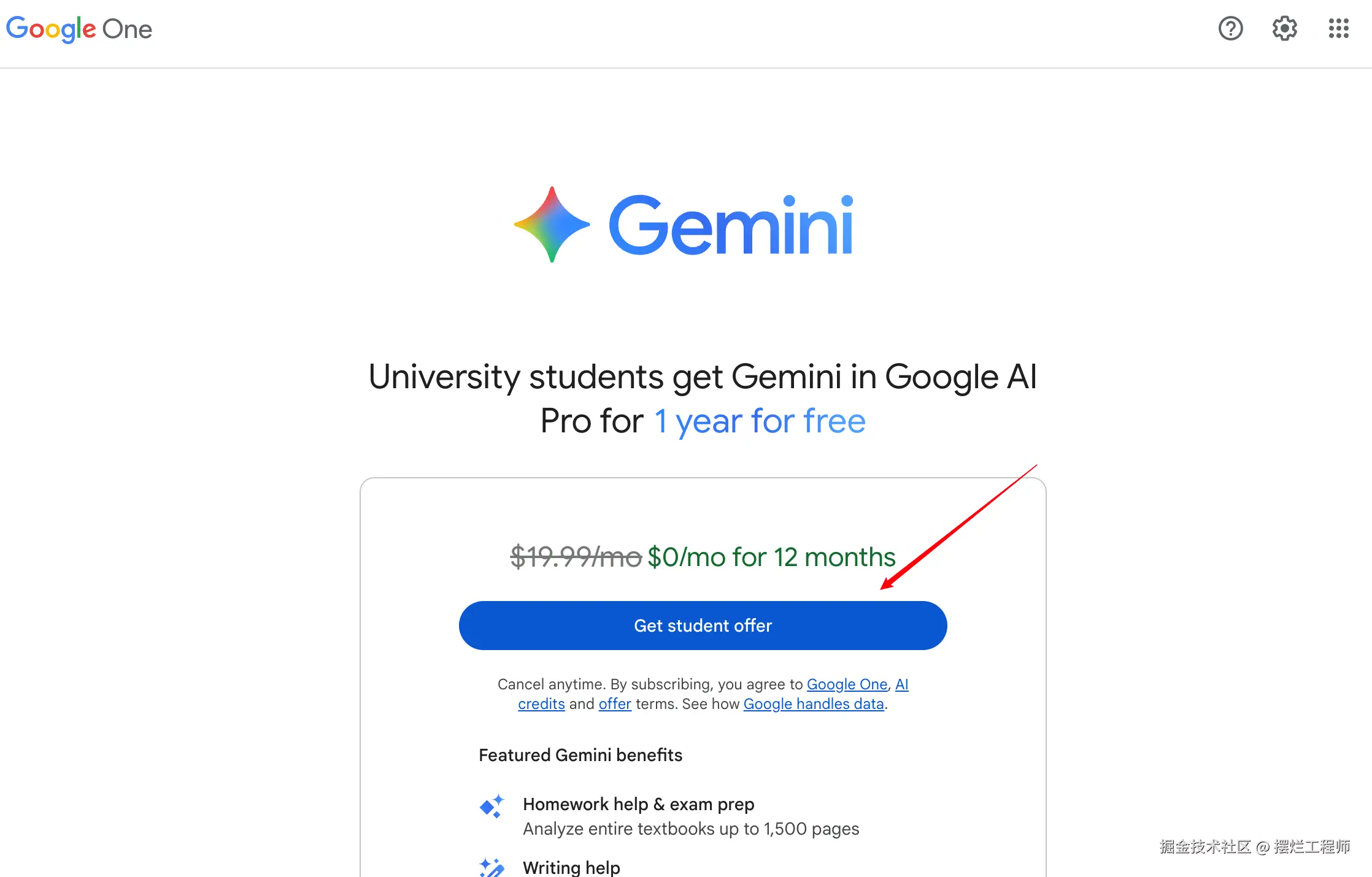Viewport: 1372px width, 877px height.
Task: Go to the Google One home logo
Action: point(79,29)
